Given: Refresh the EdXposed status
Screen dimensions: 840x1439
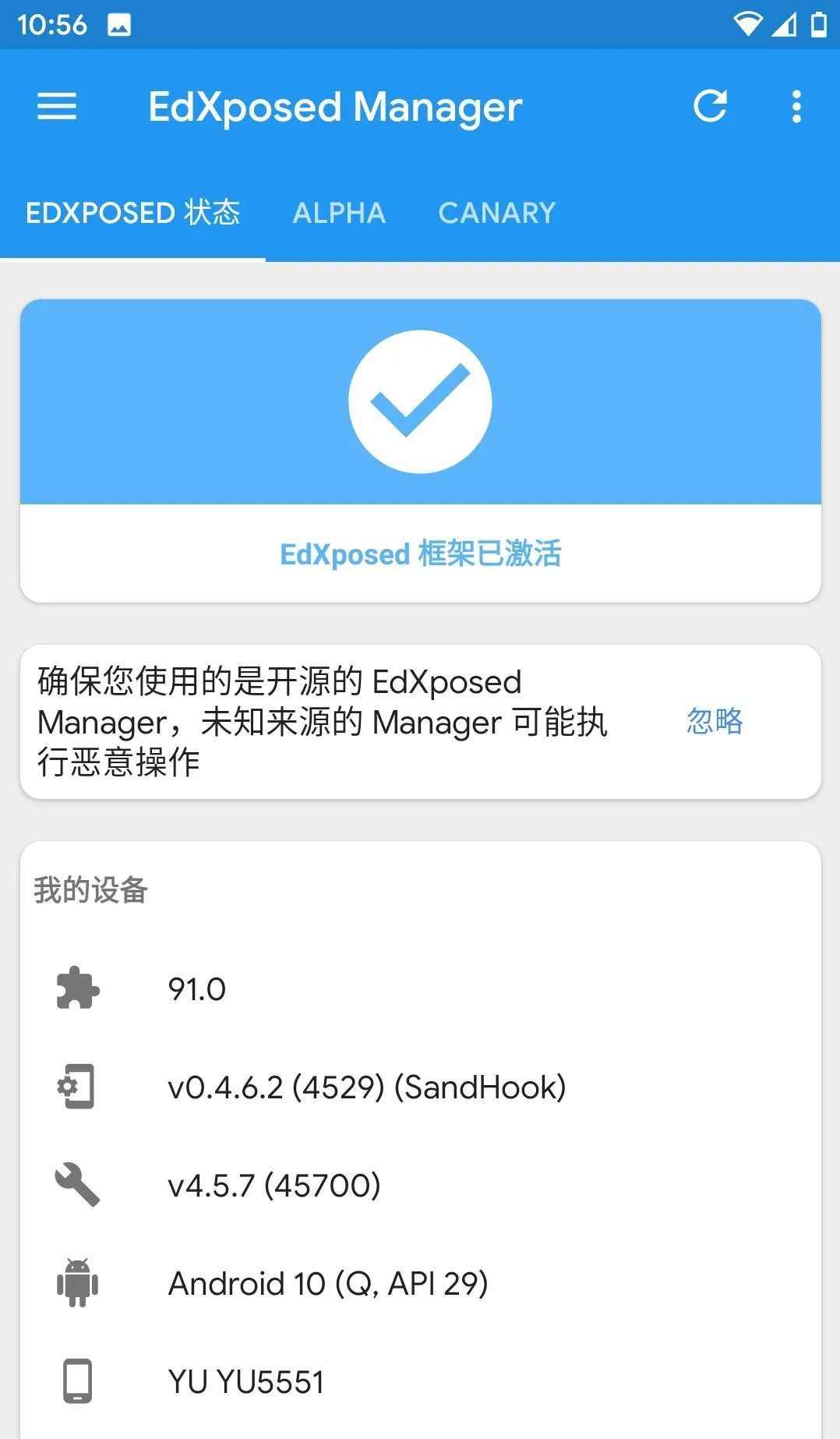Looking at the screenshot, I should tap(710, 107).
